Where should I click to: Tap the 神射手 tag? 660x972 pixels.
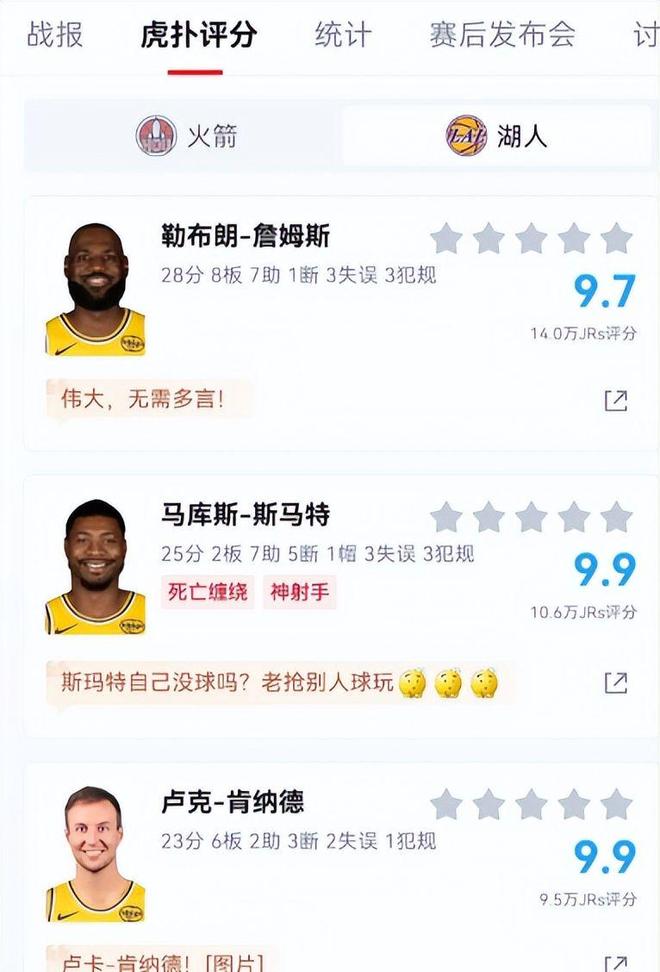(x=300, y=591)
